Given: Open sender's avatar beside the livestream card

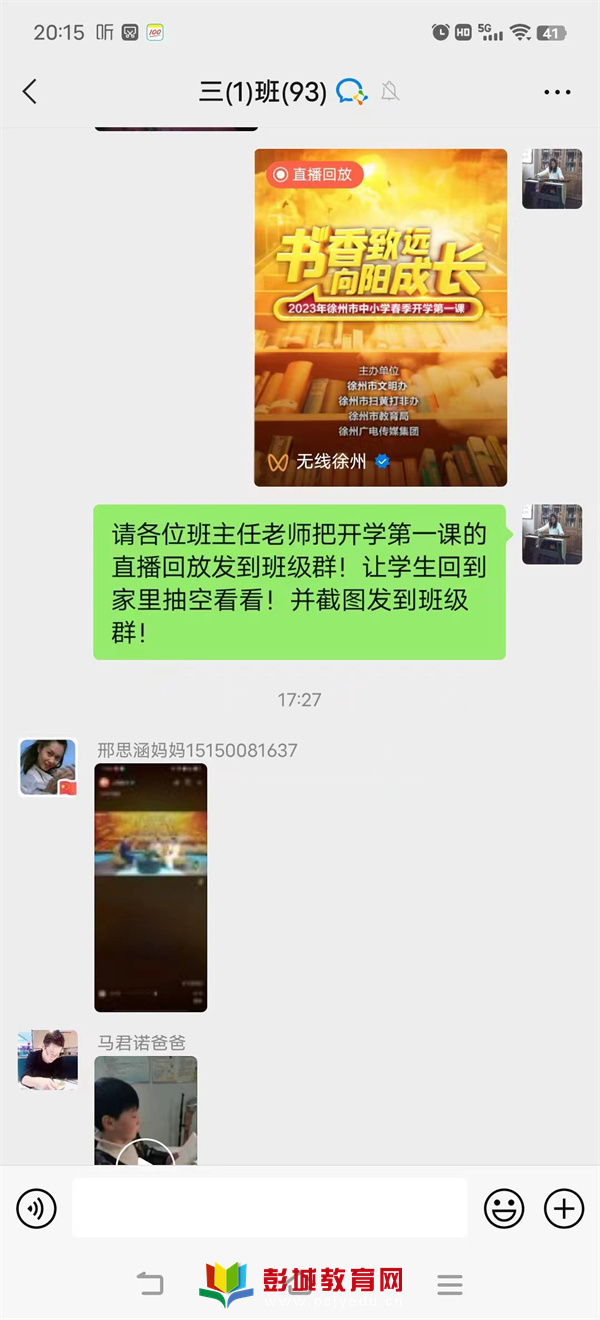Looking at the screenshot, I should [x=552, y=179].
